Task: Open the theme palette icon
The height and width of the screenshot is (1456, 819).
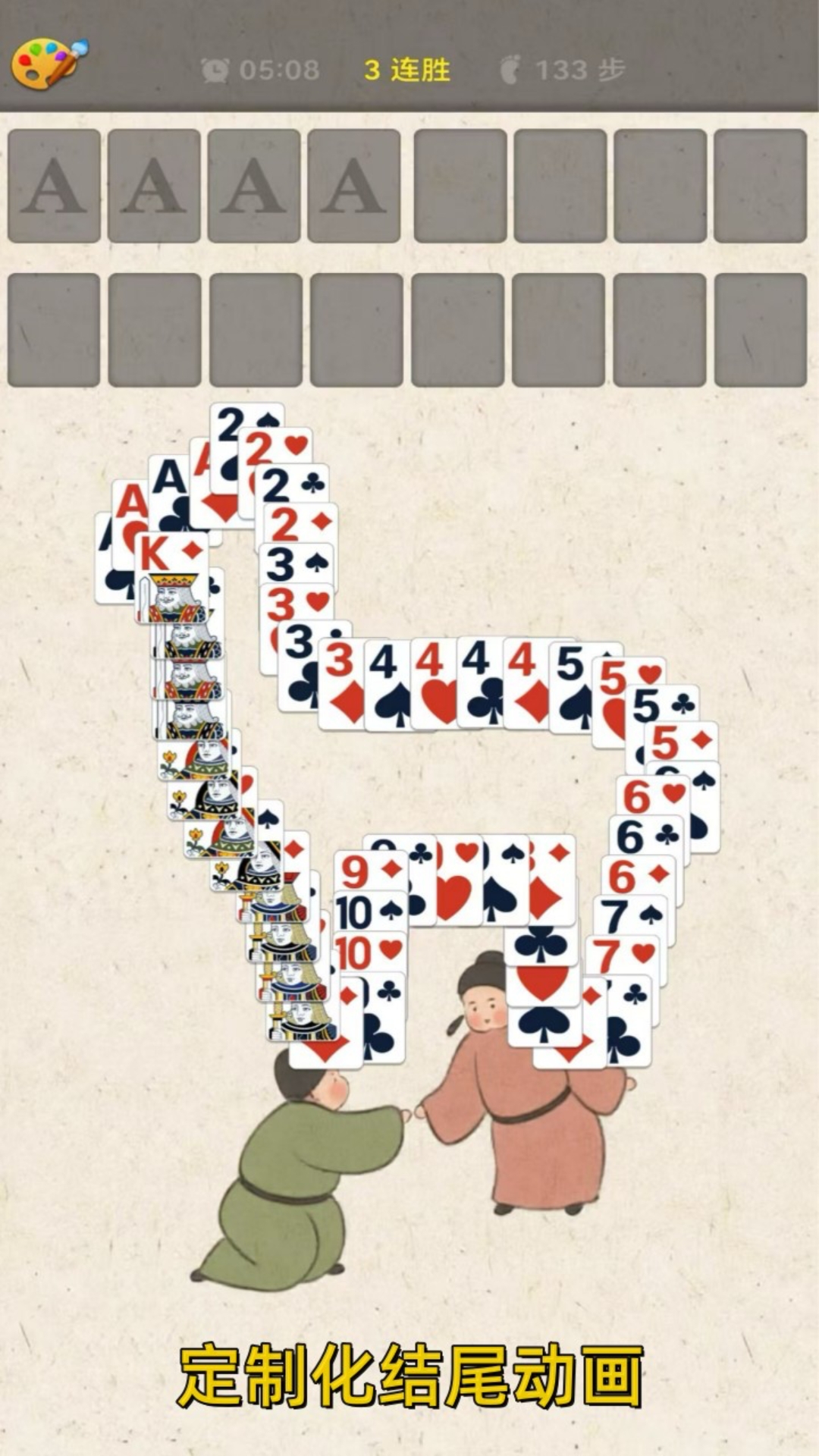Action: coord(48,62)
